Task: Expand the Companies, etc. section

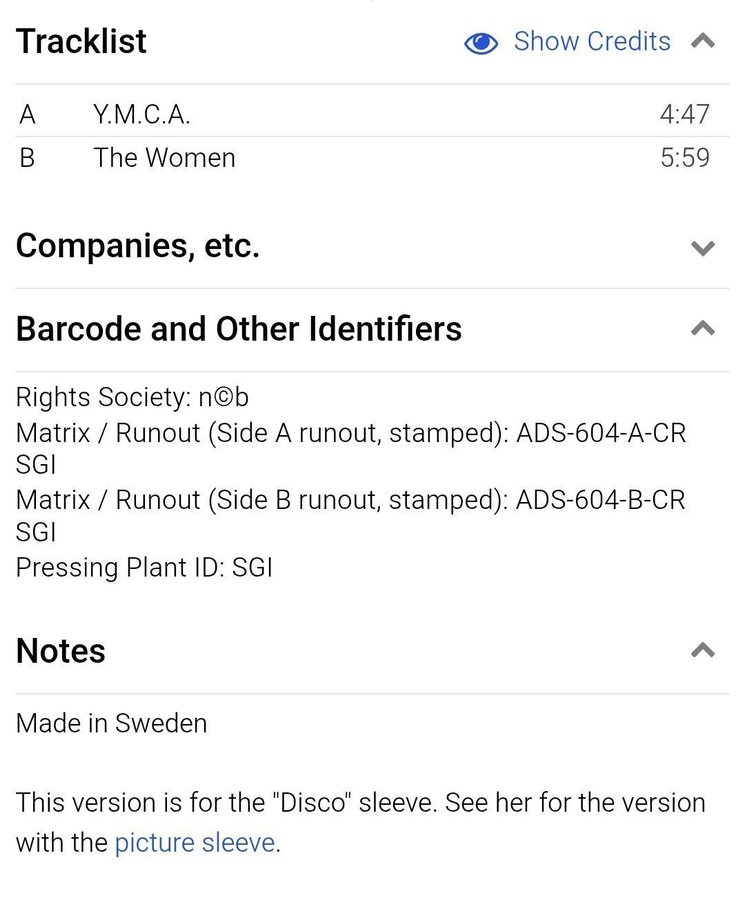Action: [703, 248]
